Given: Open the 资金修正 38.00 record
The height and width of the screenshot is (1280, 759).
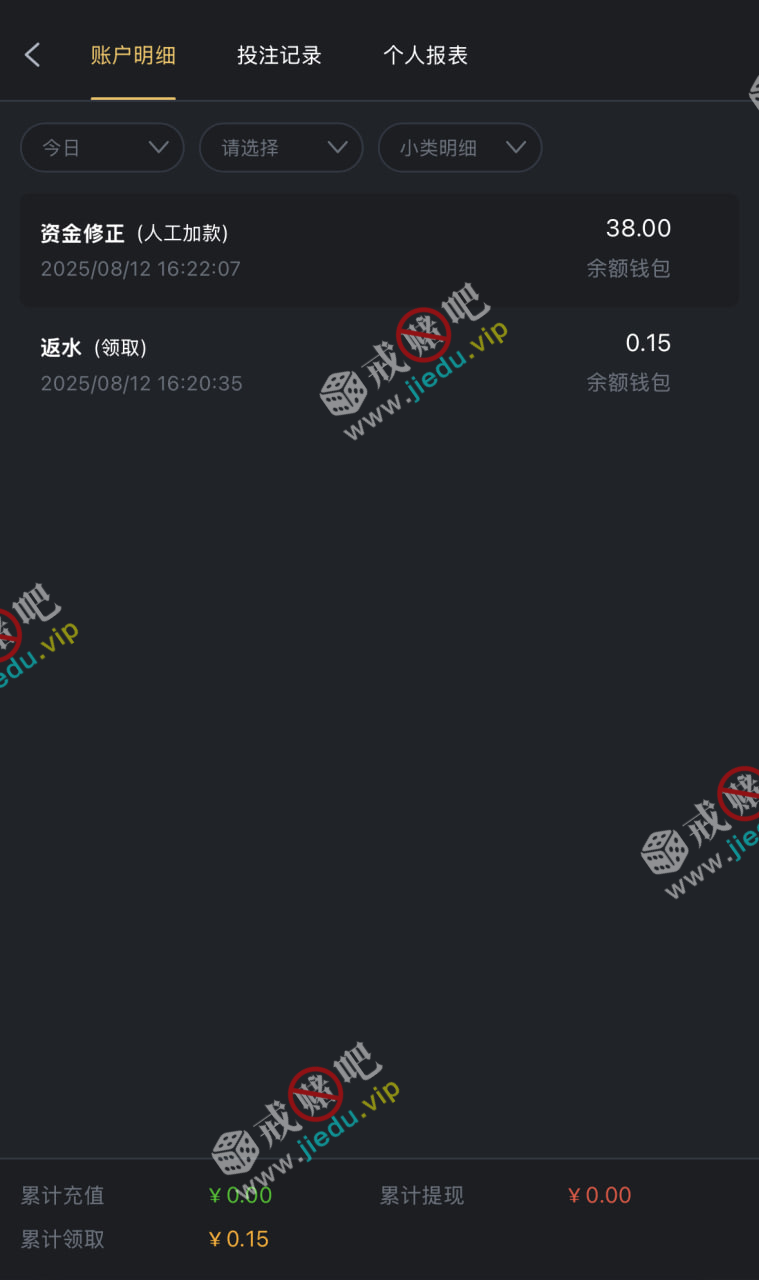Looking at the screenshot, I should 379,249.
